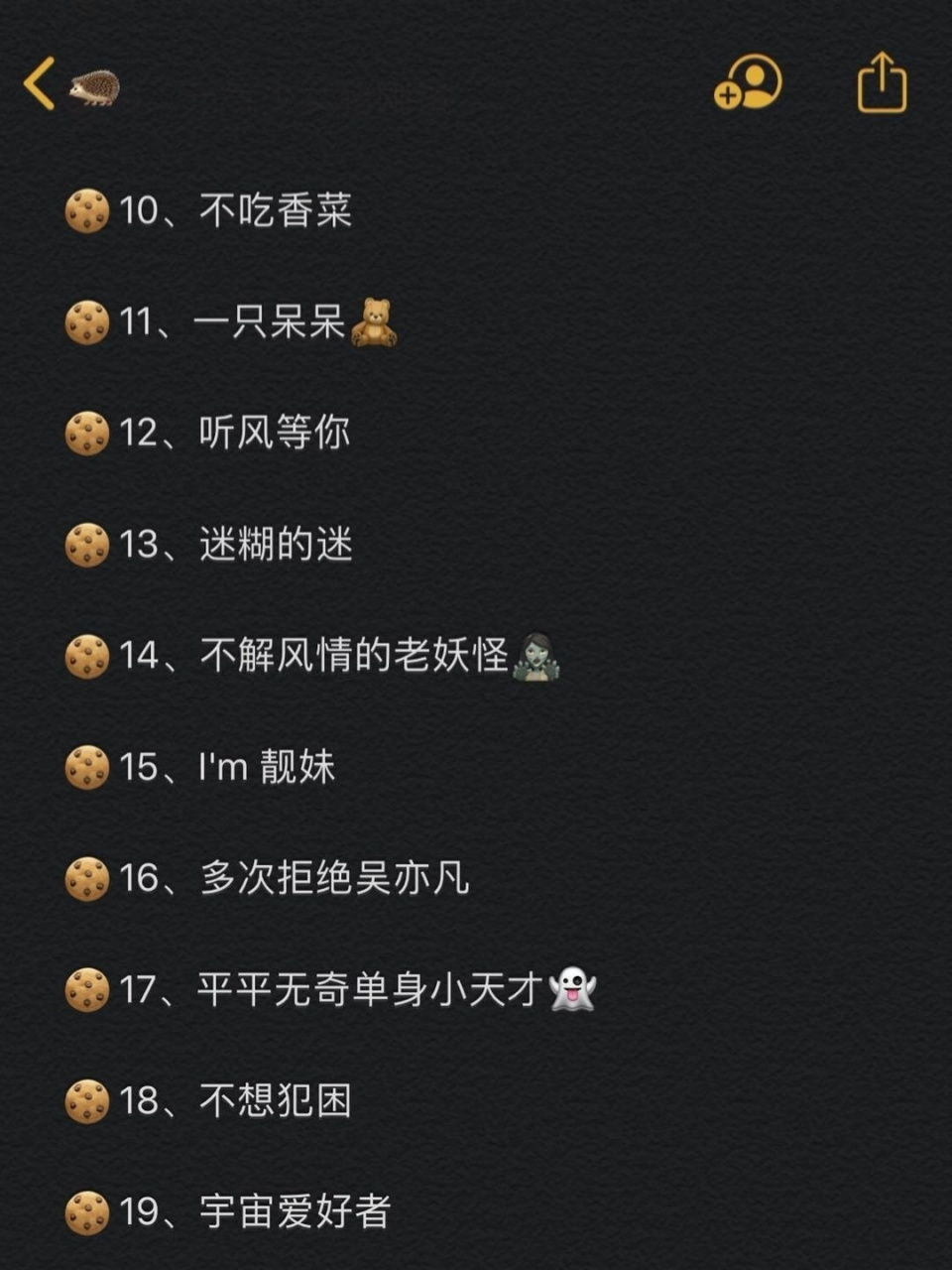Tap the cookie emoji beside item 13
The height and width of the screenshot is (1270, 952).
(x=87, y=545)
